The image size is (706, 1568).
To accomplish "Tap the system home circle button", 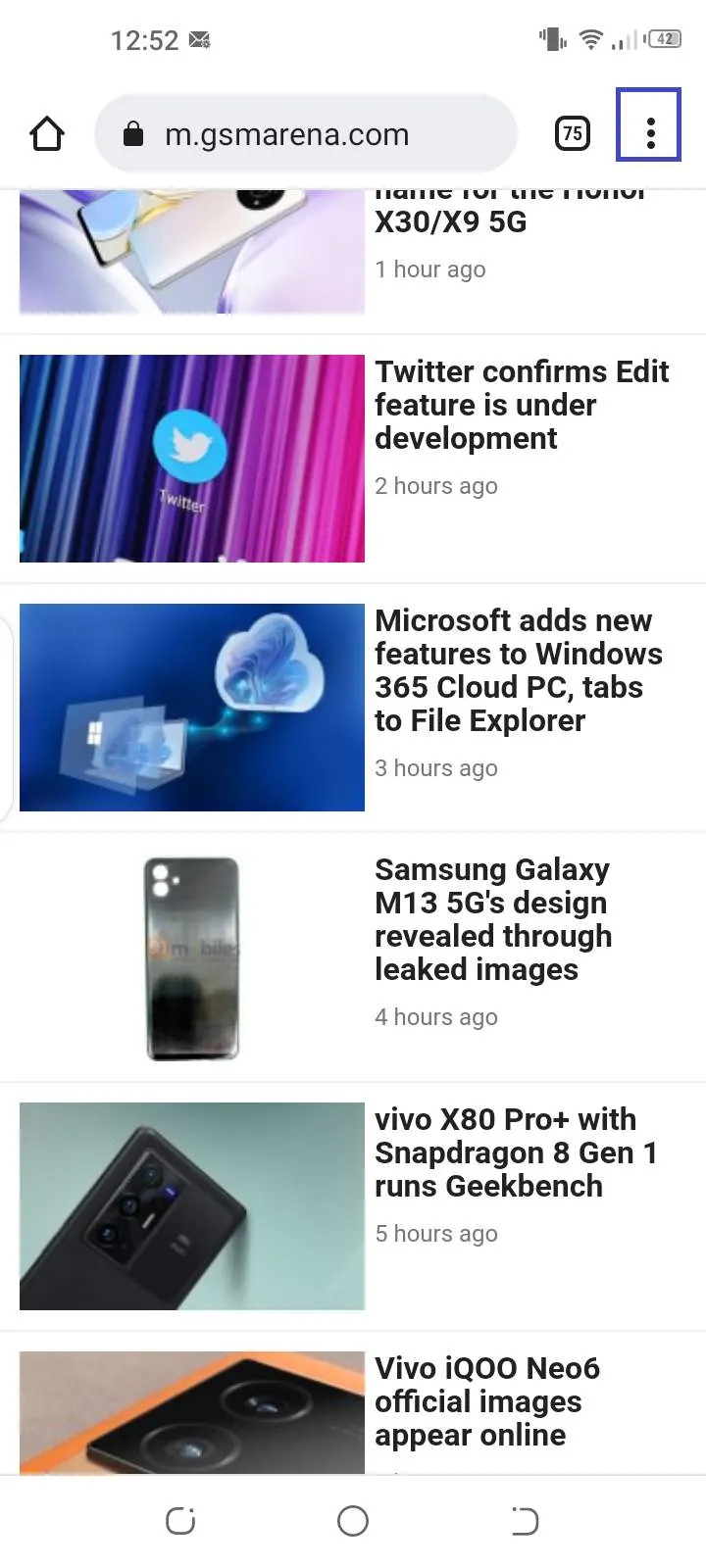I will pos(353,1521).
